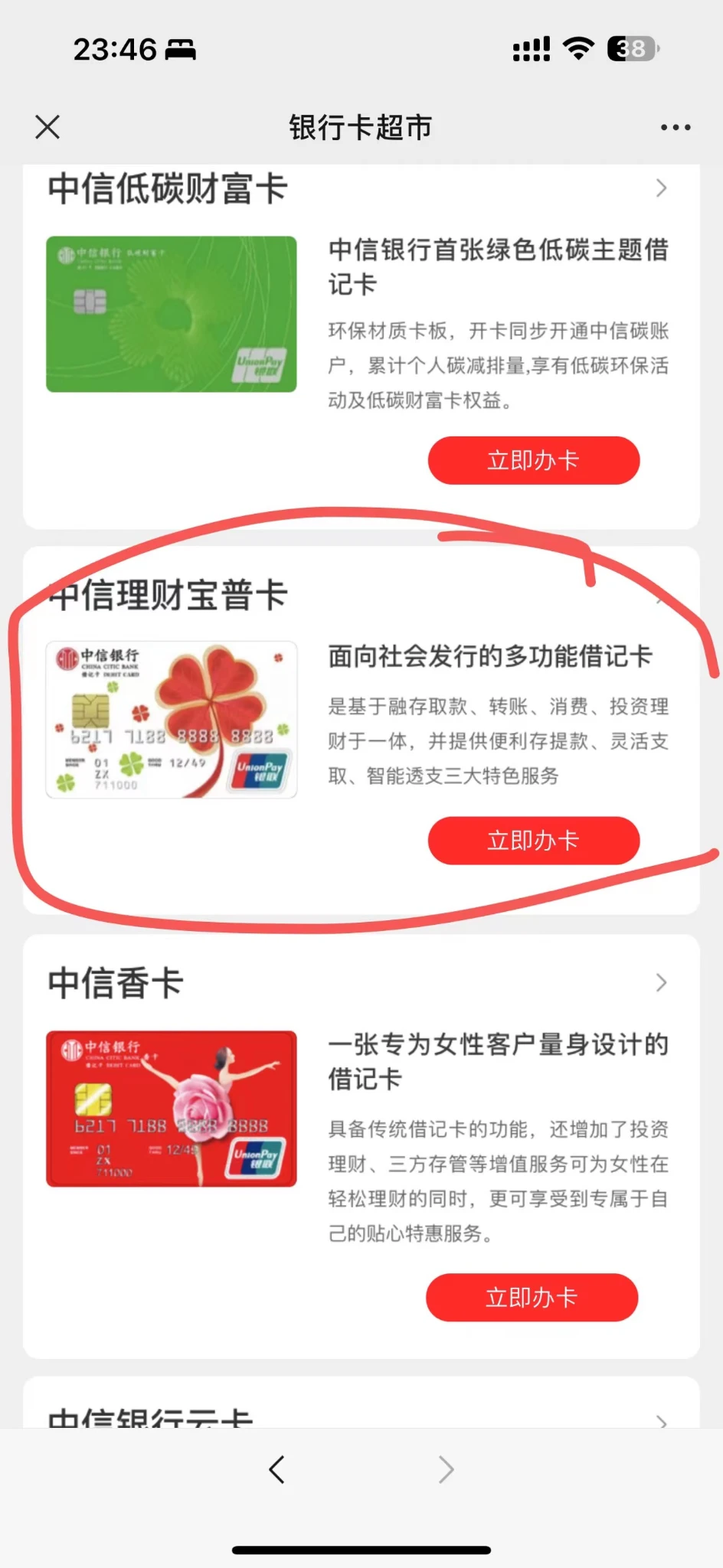The image size is (723, 1568).
Task: View the clover 理财宝普卡 card image
Action: tap(172, 720)
